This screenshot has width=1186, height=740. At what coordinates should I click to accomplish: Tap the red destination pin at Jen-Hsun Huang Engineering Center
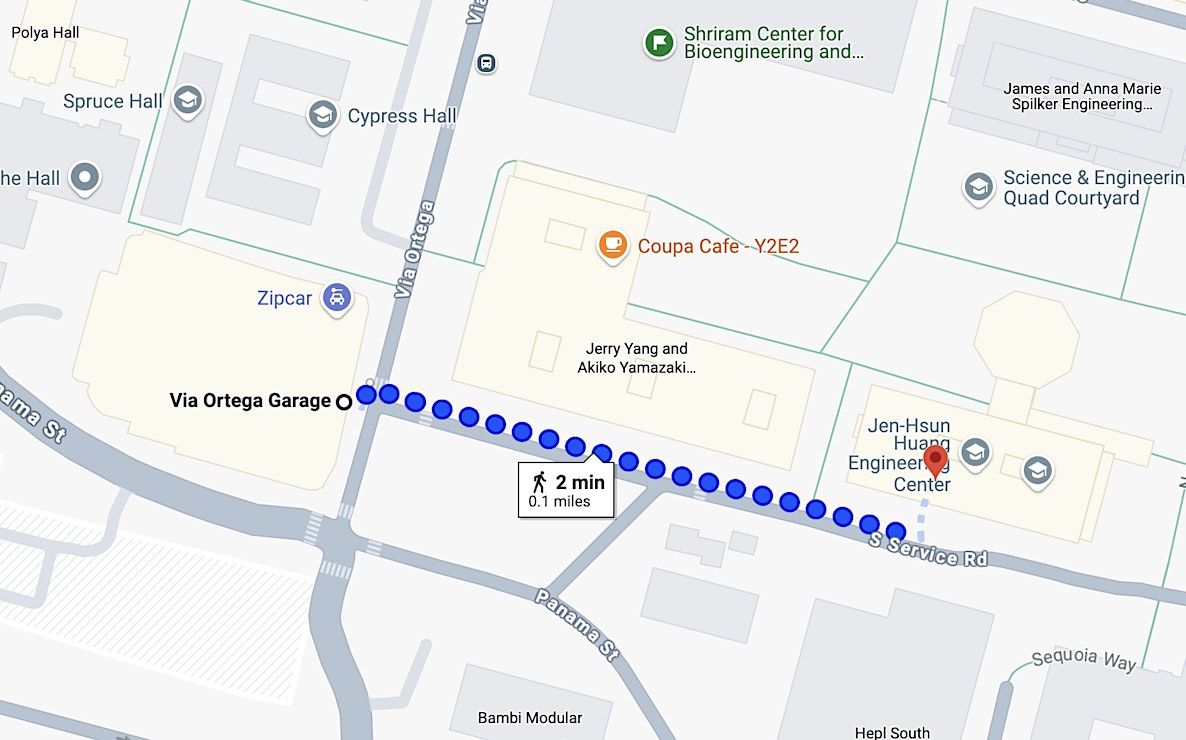click(936, 461)
